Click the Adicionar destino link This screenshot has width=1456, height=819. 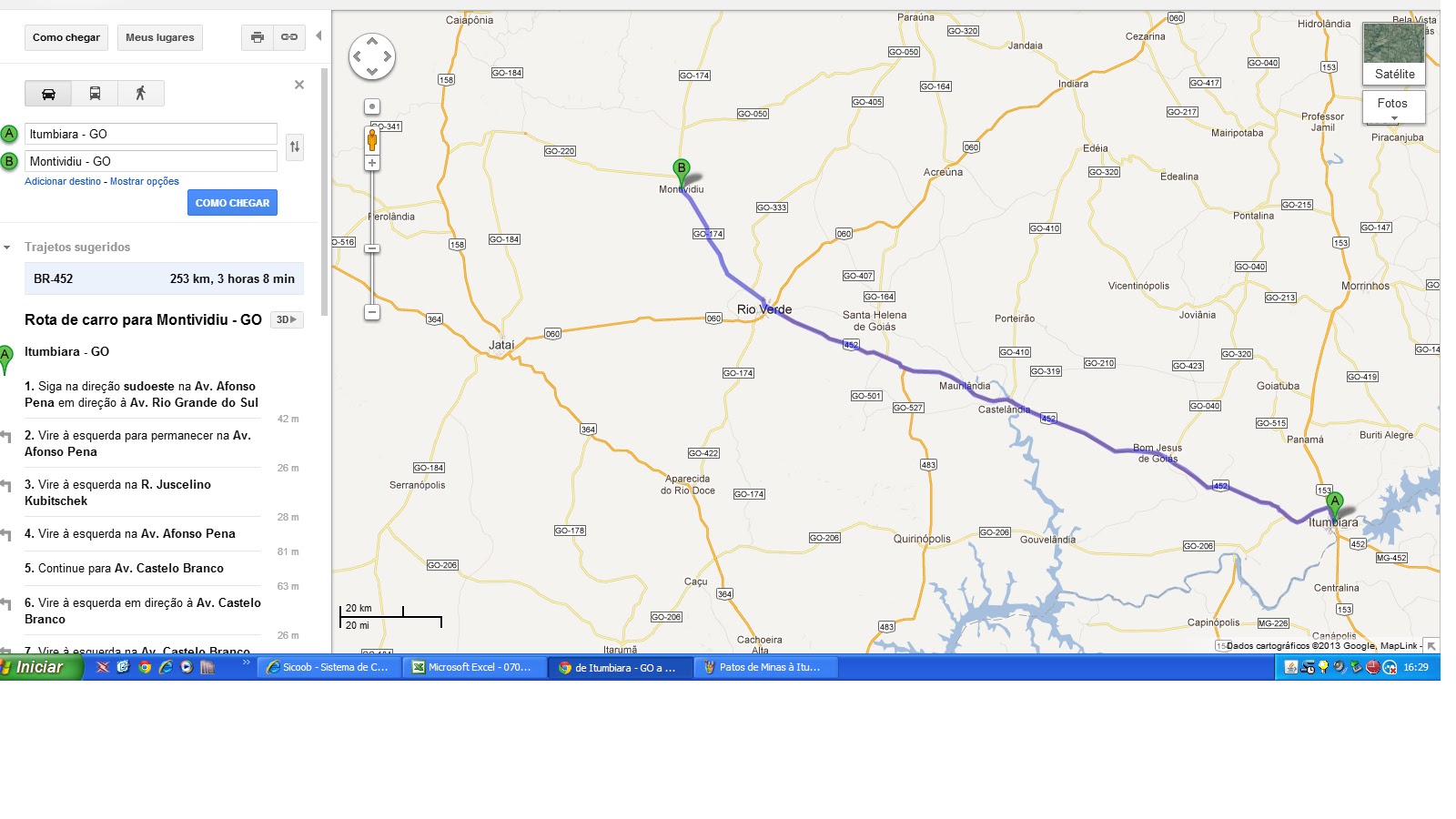(63, 181)
